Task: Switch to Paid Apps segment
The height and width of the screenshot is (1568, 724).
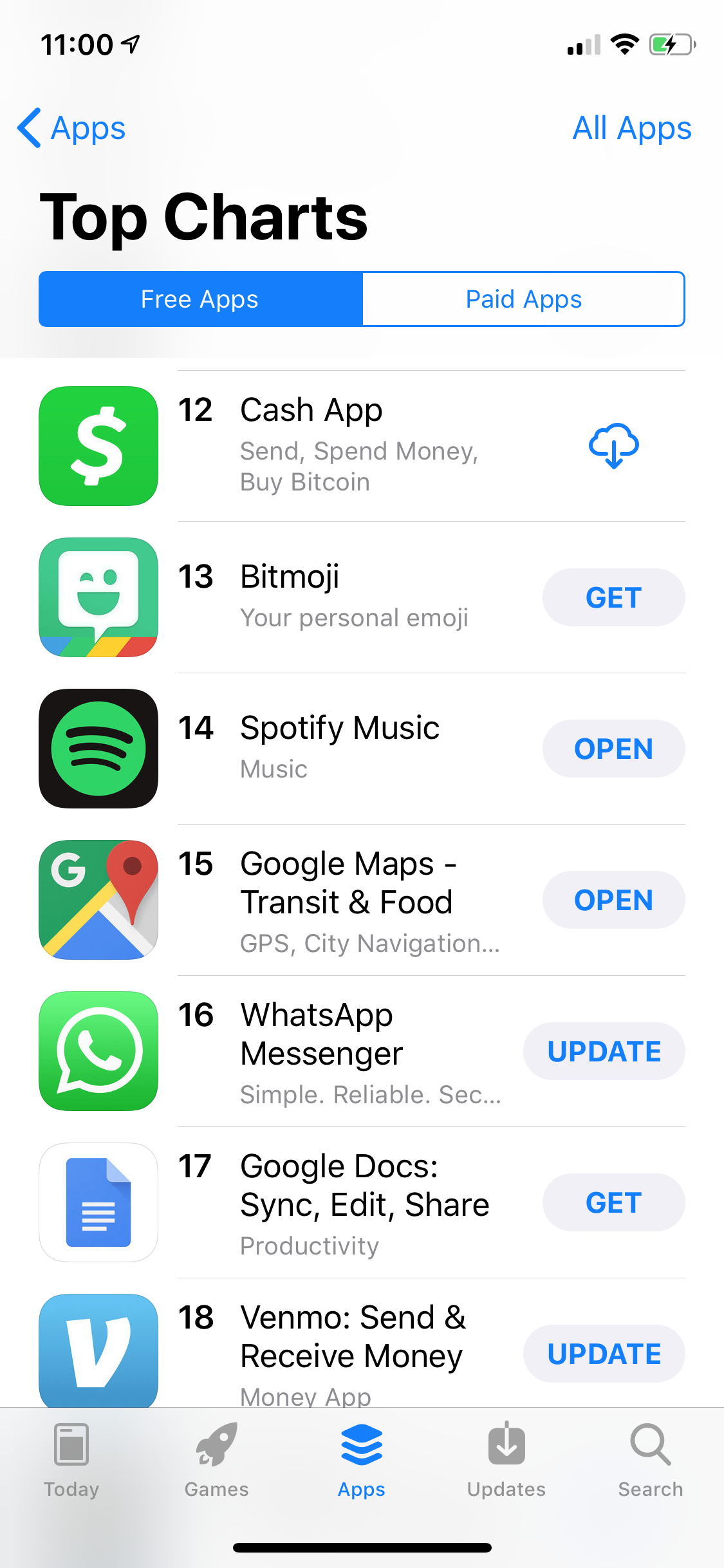Action: [x=523, y=299]
